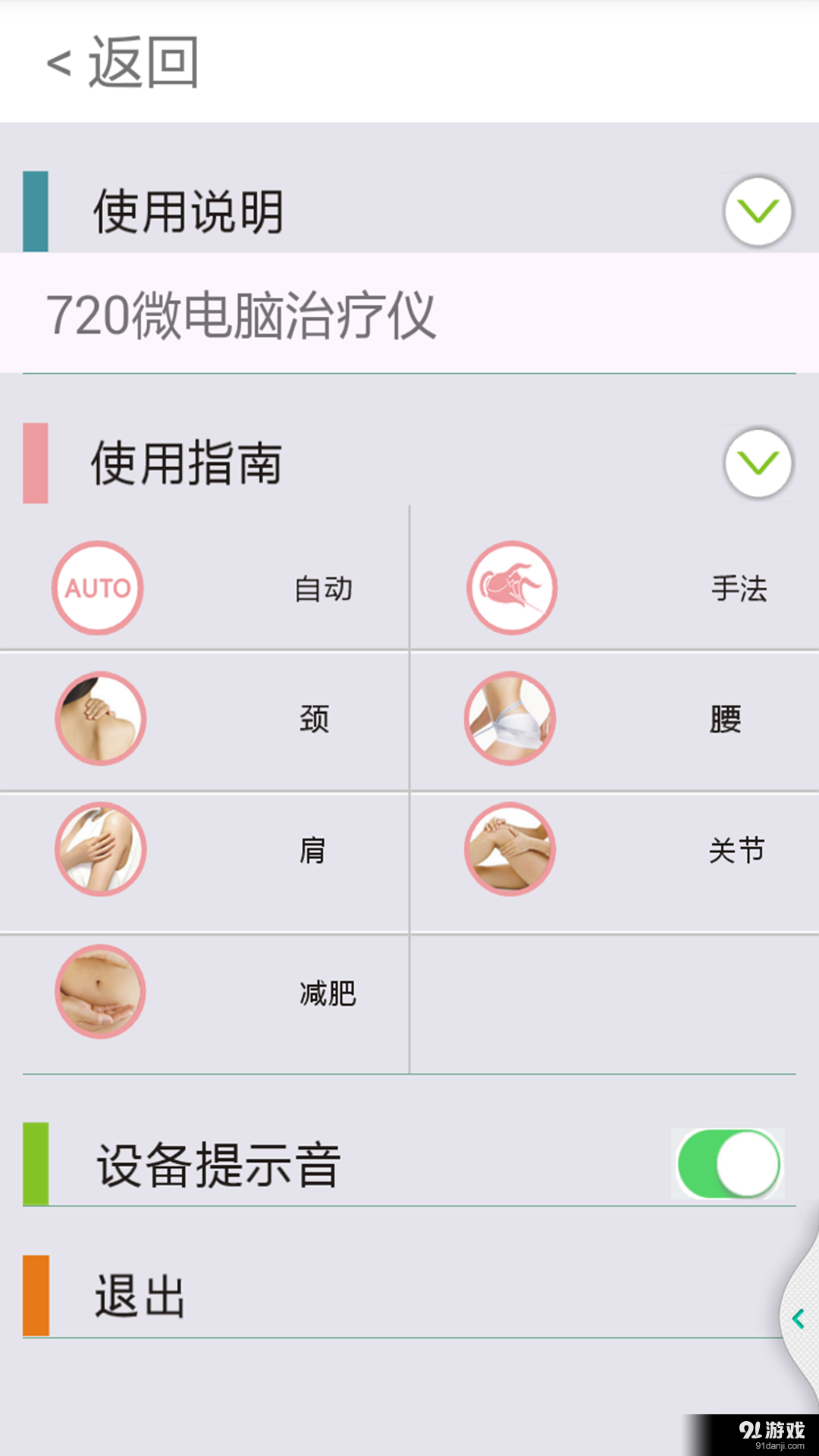The image size is (819, 1456).
Task: Open the 减肥 slimming massage mode
Action: pyautogui.click(x=100, y=993)
